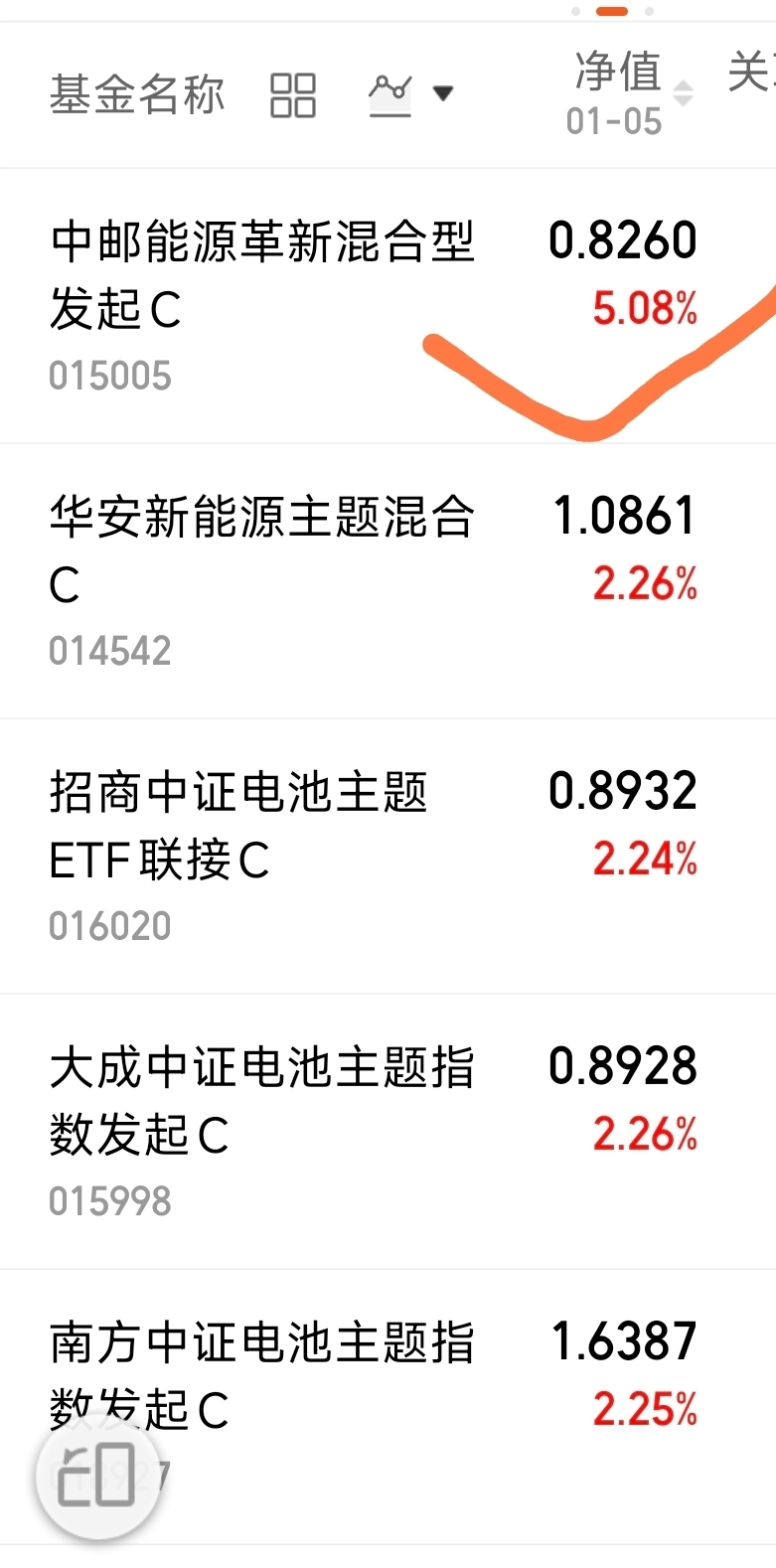Tap the floating rotate-screen button
Image resolution: width=776 pixels, height=1568 pixels.
coord(97,1477)
